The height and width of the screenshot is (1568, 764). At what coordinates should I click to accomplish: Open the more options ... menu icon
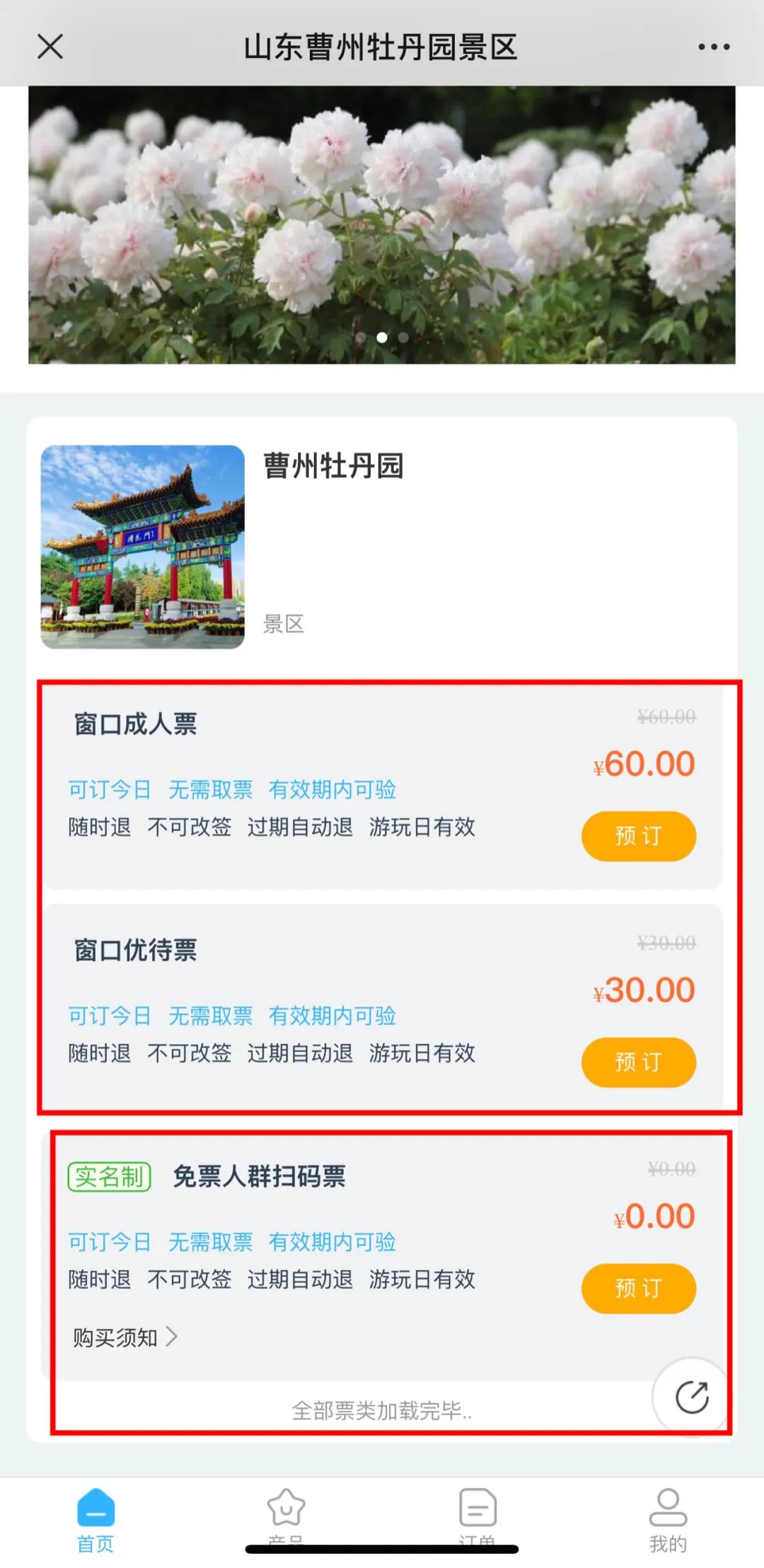click(712, 46)
